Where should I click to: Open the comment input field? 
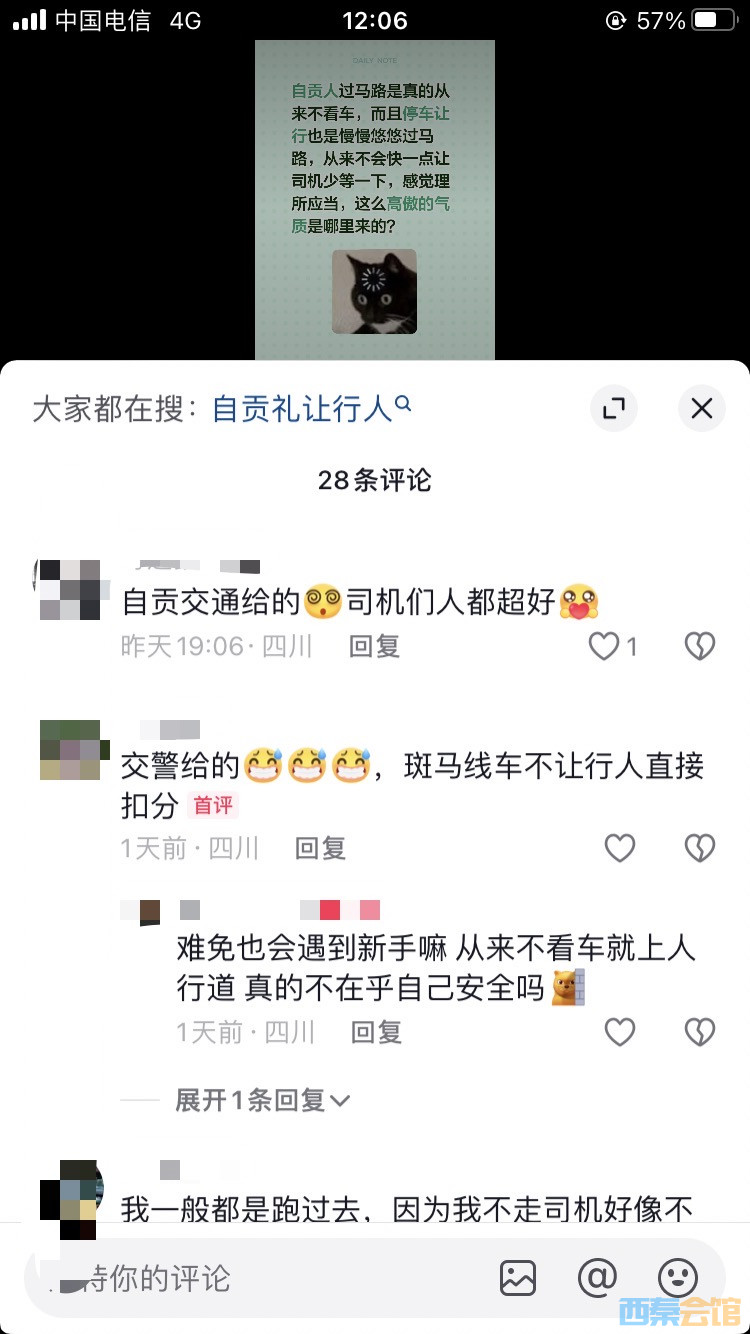(x=250, y=1277)
